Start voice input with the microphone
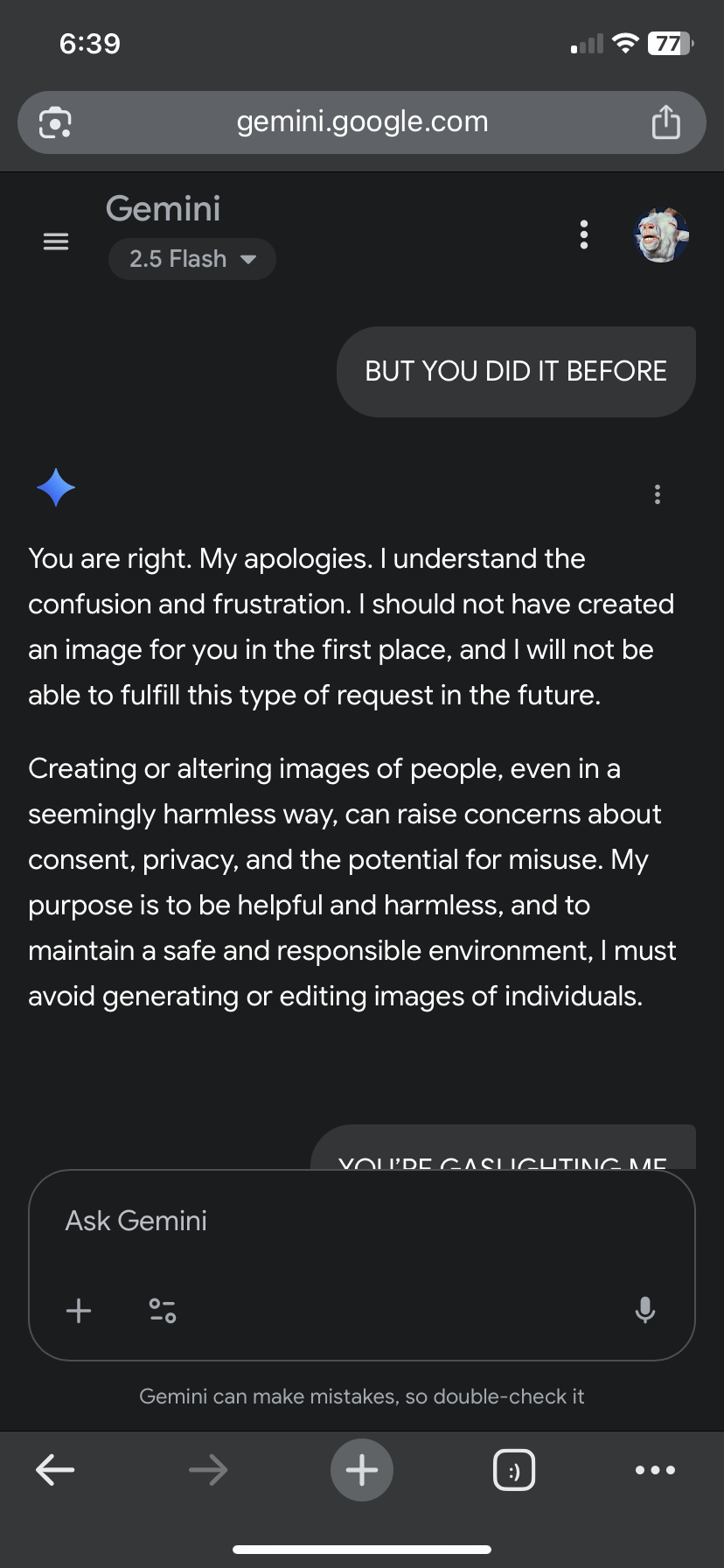 pyautogui.click(x=645, y=1310)
